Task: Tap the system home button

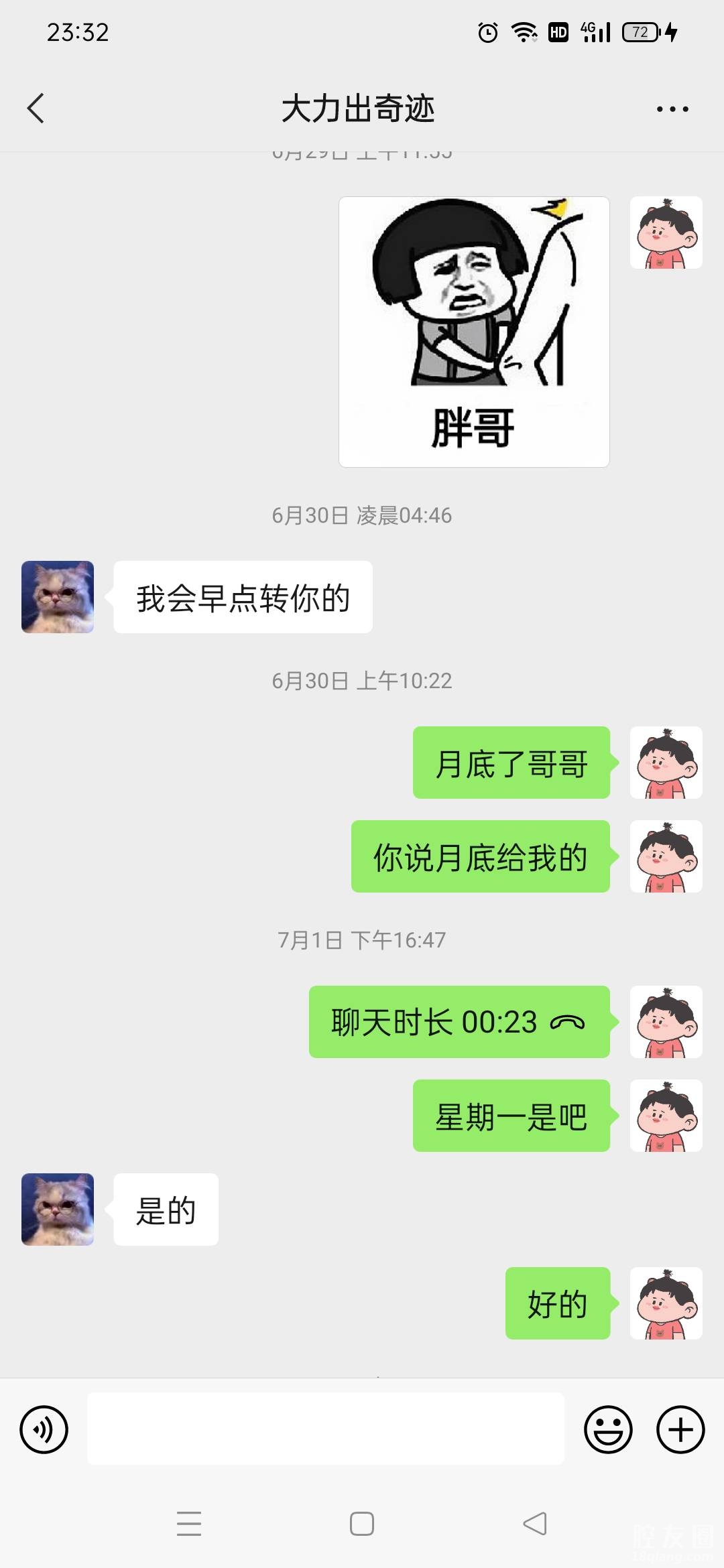Action: pos(362,1524)
